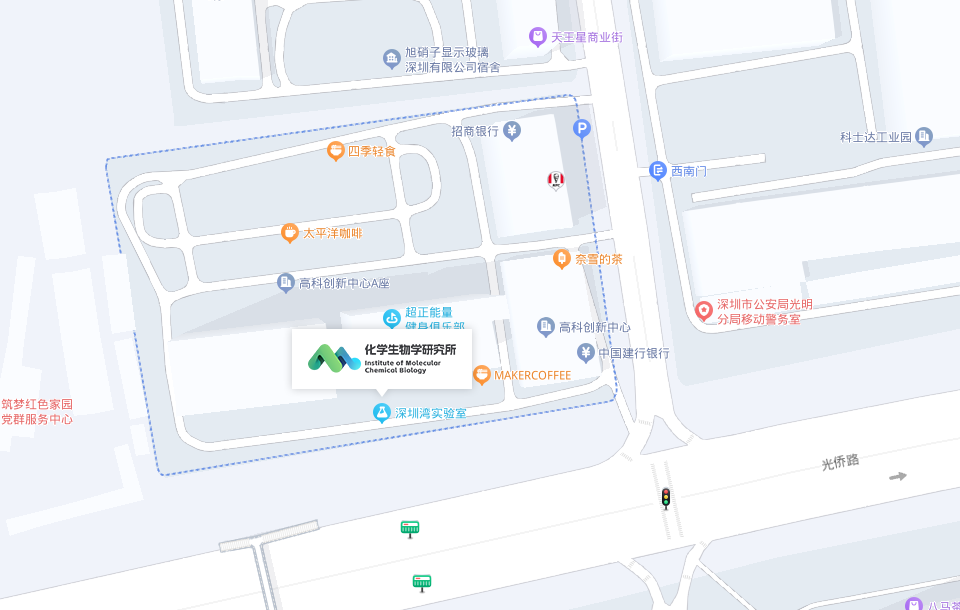Image resolution: width=960 pixels, height=610 pixels.
Task: Open the 高科创新中心A座 marker
Action: [x=286, y=283]
